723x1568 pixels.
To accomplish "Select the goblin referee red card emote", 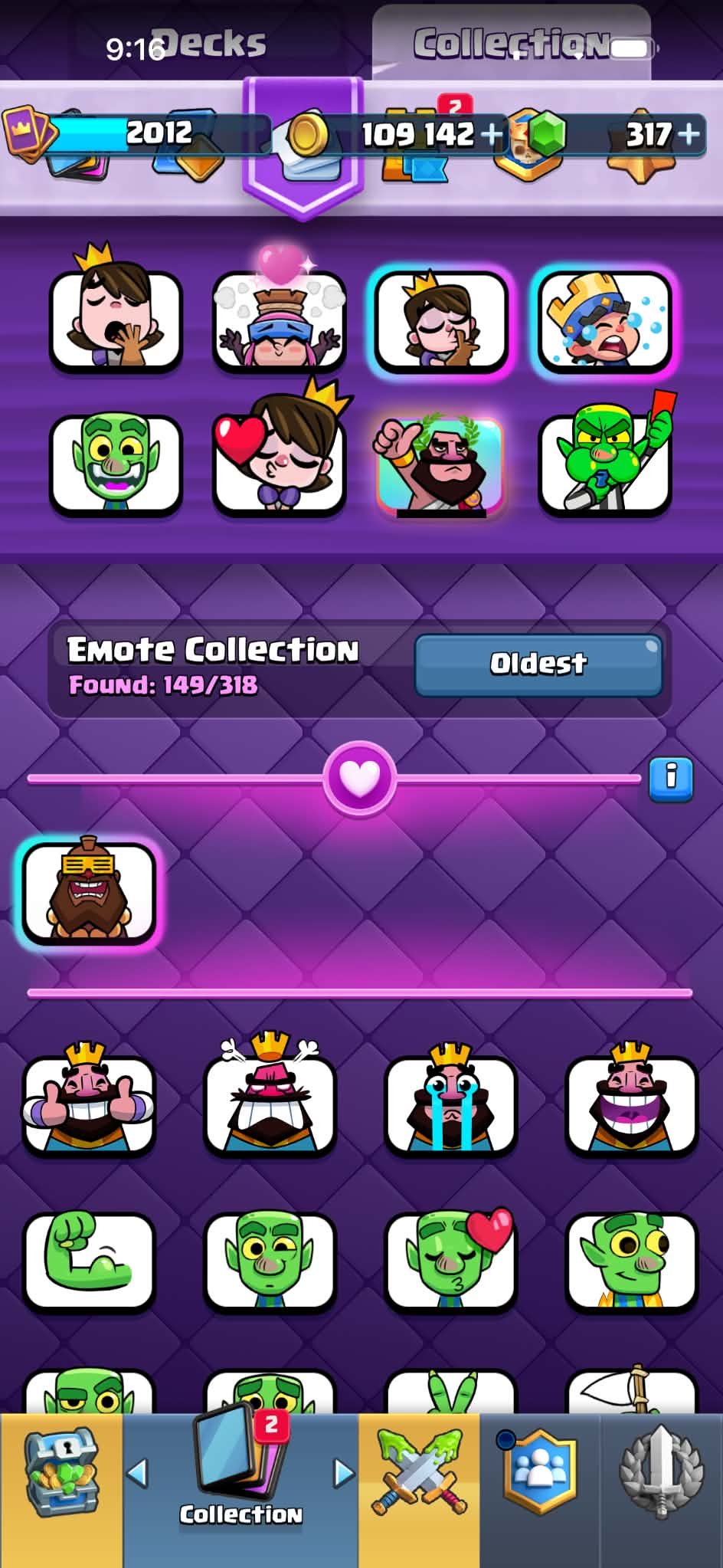I will pyautogui.click(x=606, y=456).
